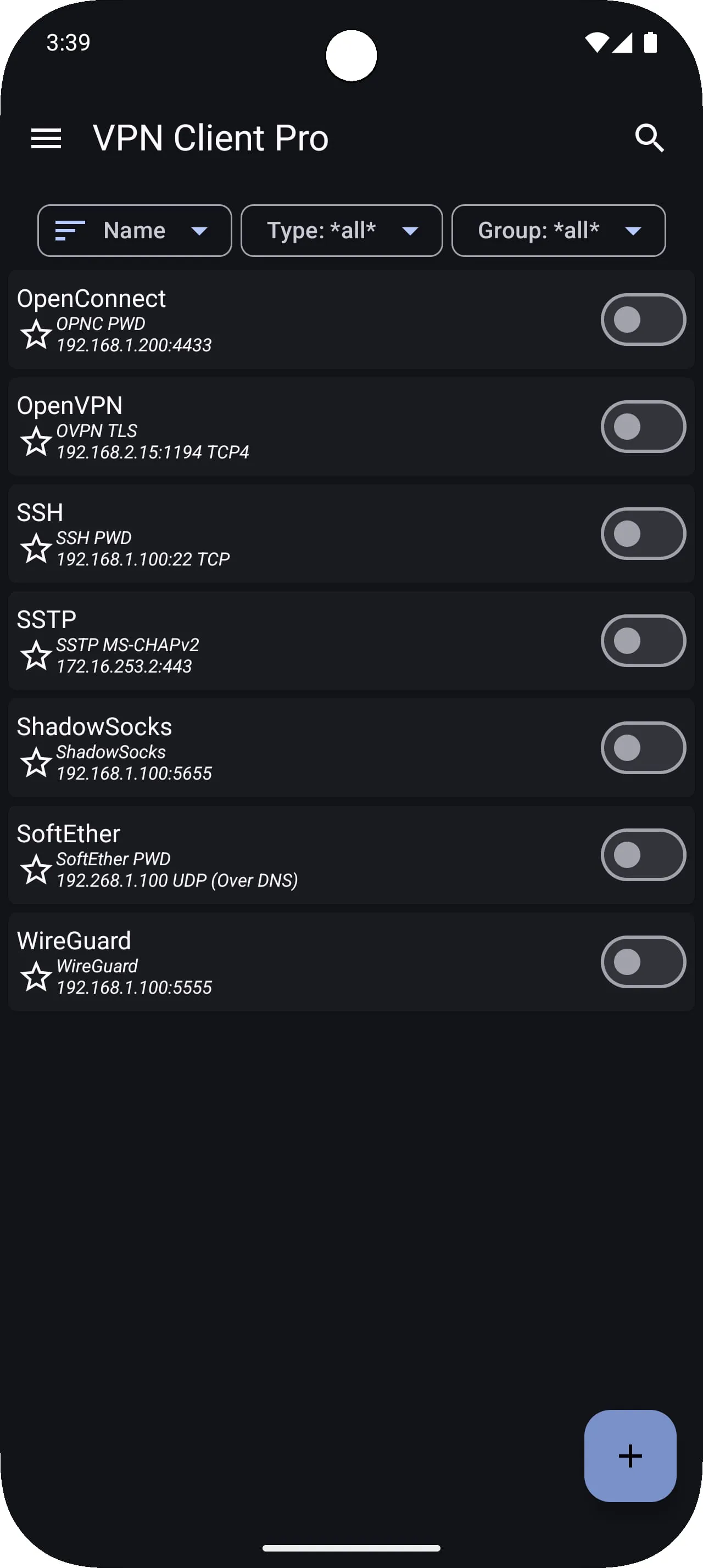
Task: Open the search function
Action: pos(650,139)
